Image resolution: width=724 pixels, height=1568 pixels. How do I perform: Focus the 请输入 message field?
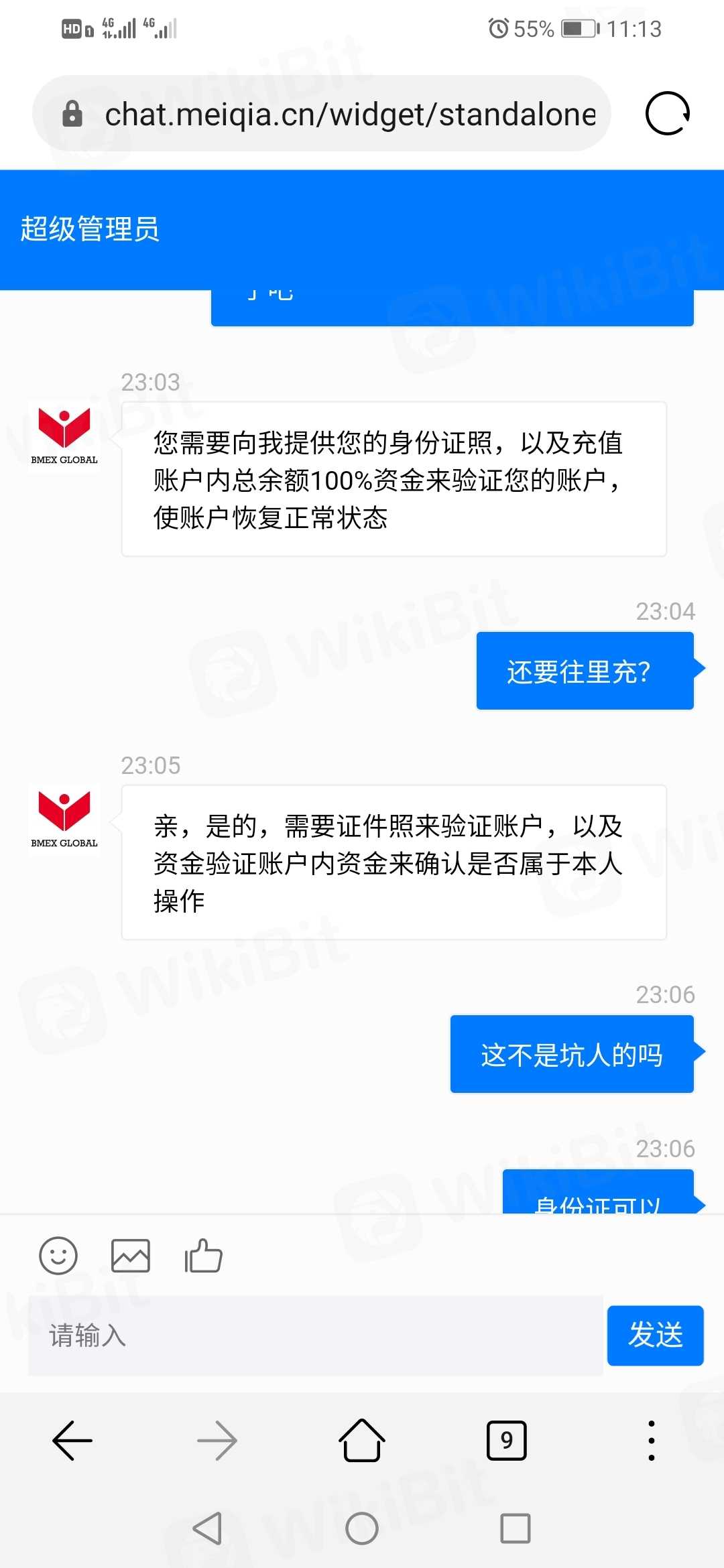click(315, 1335)
